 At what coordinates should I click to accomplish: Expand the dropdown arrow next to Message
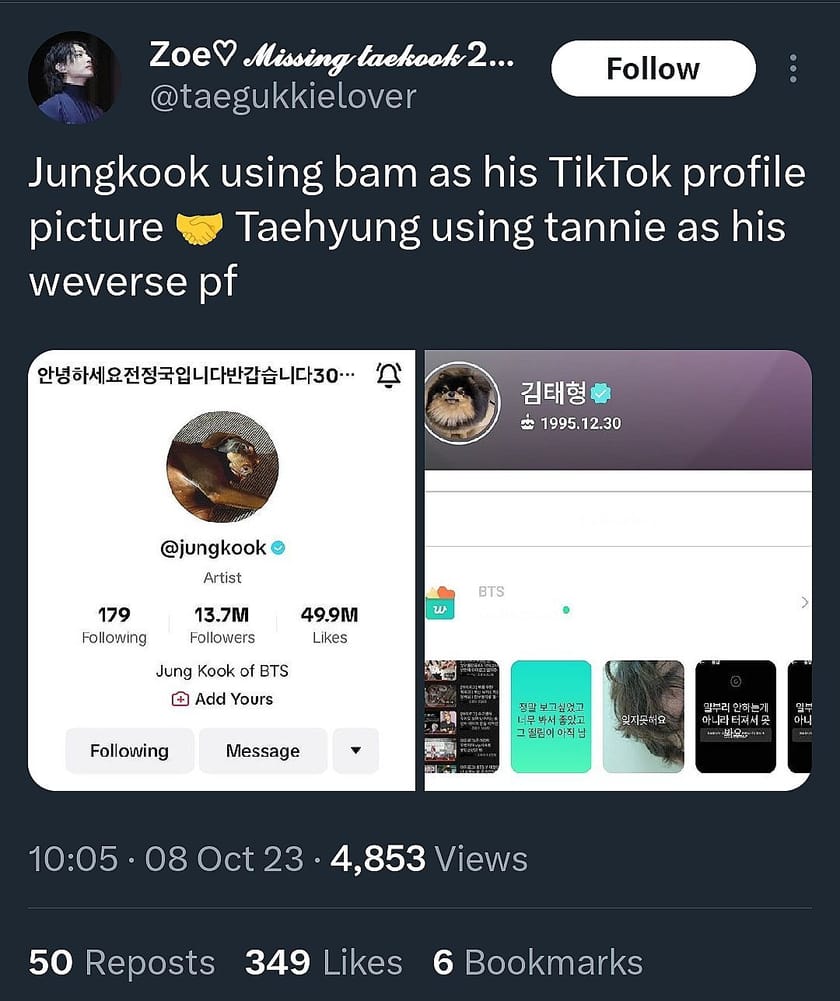[356, 750]
